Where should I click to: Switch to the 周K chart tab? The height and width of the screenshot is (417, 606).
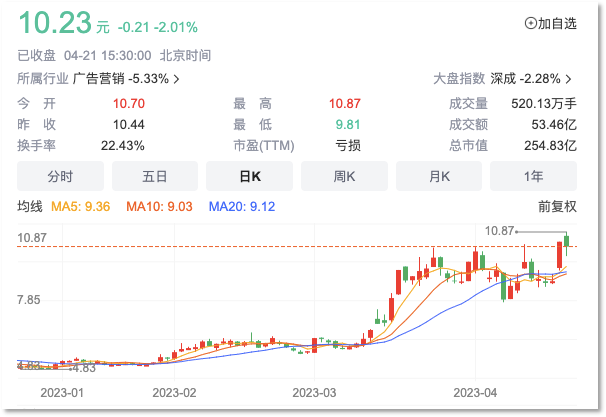344,176
